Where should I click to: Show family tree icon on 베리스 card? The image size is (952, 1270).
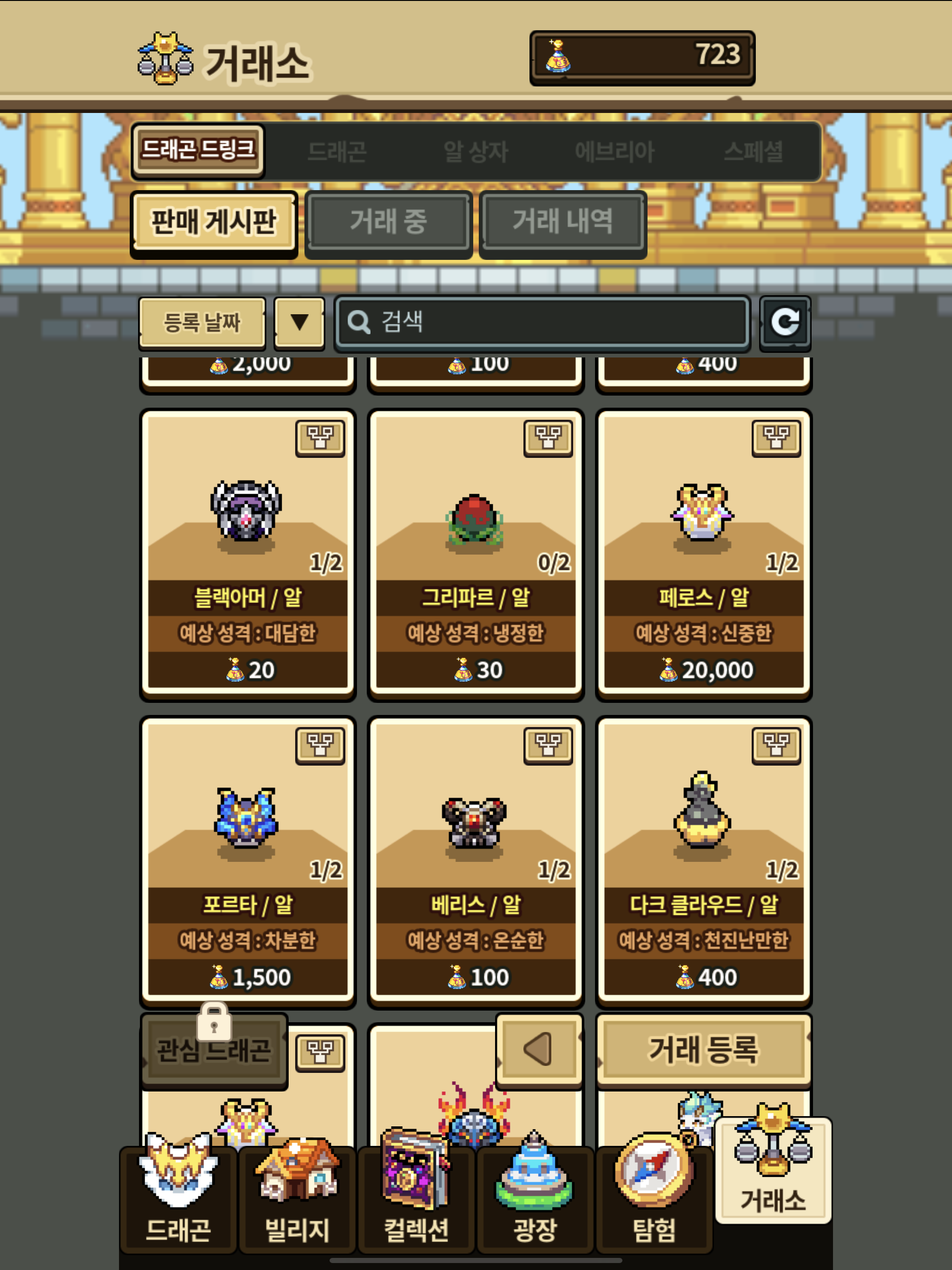[x=548, y=745]
